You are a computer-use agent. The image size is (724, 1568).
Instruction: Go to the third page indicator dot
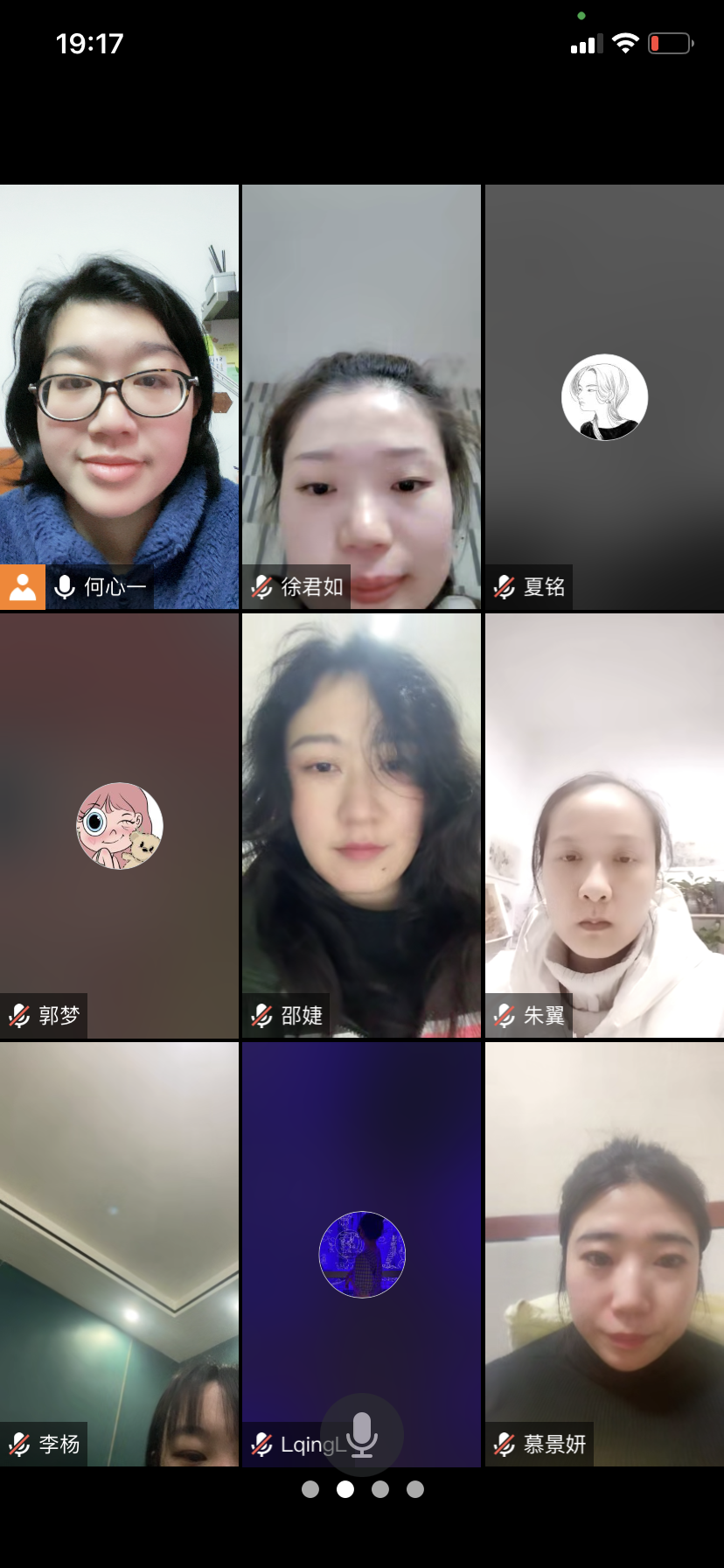click(380, 1489)
